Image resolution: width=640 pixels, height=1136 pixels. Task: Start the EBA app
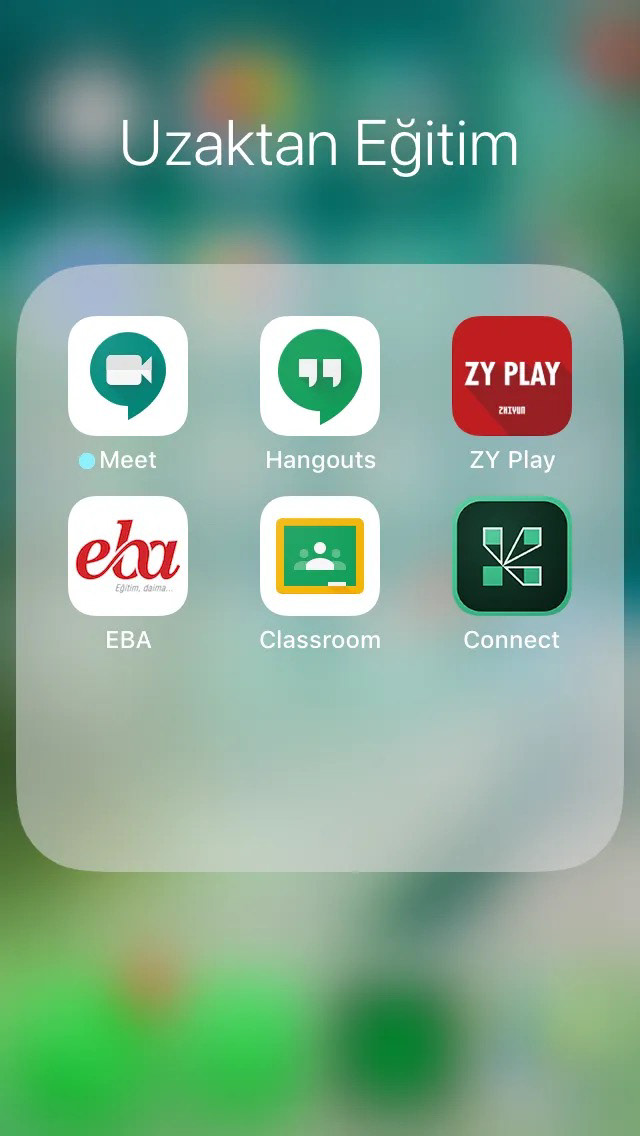(128, 556)
